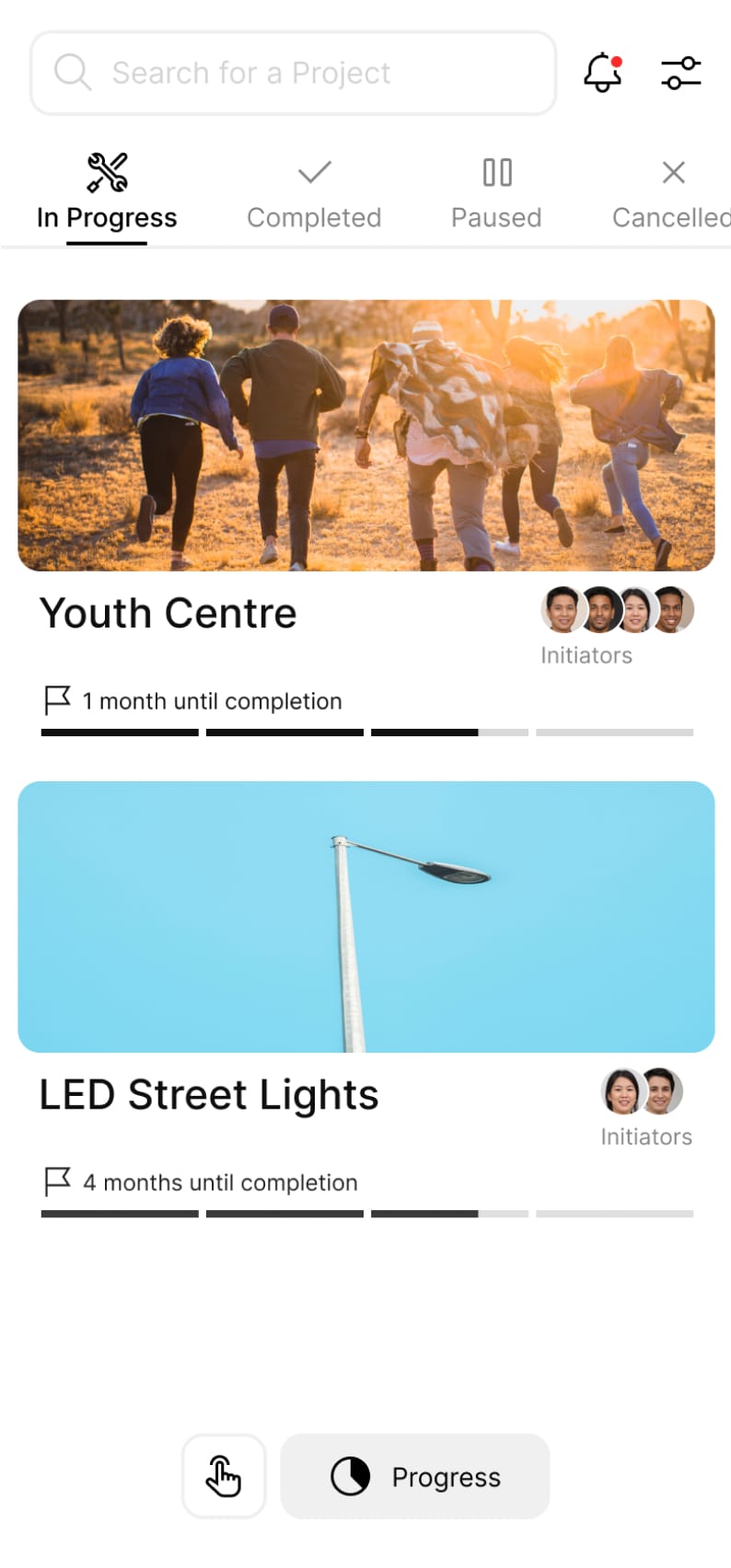The image size is (731, 1568).
Task: Switch to the Completed tab
Action: click(314, 195)
